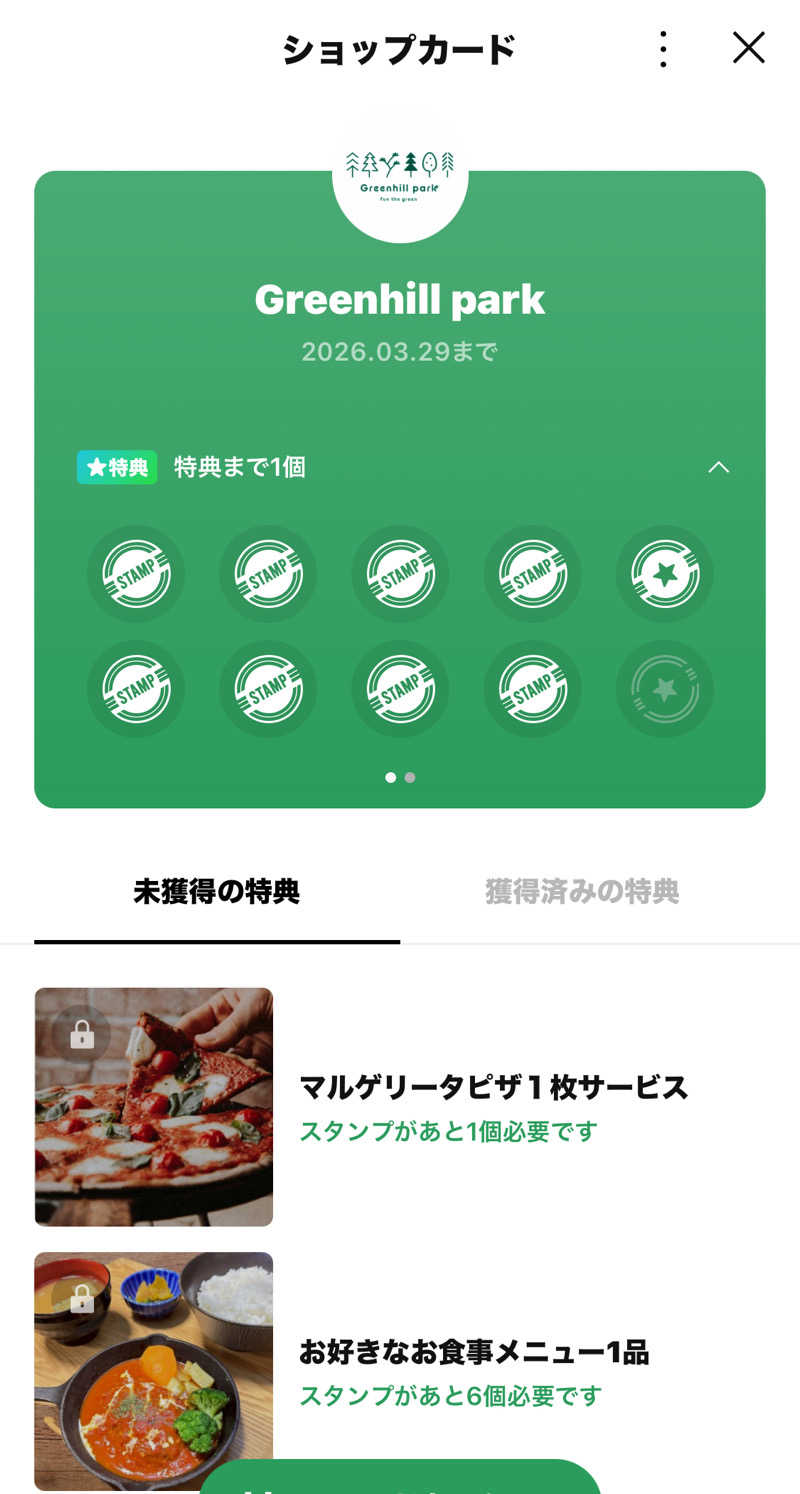Screen dimensions: 800x1494
Task: Switch to the 未獲得の特典 tab
Action: [x=217, y=891]
